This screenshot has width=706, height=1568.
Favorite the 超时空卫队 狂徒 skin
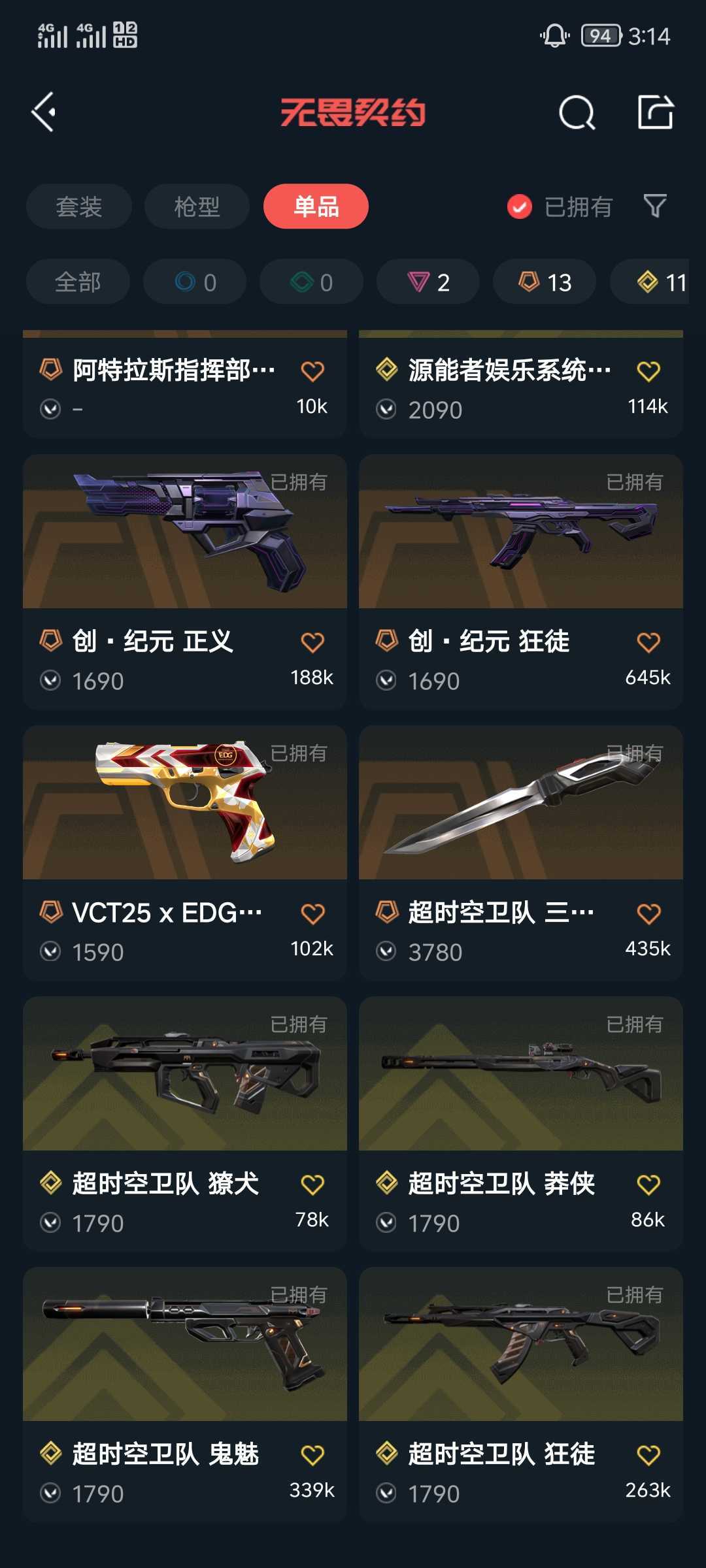click(x=648, y=1455)
